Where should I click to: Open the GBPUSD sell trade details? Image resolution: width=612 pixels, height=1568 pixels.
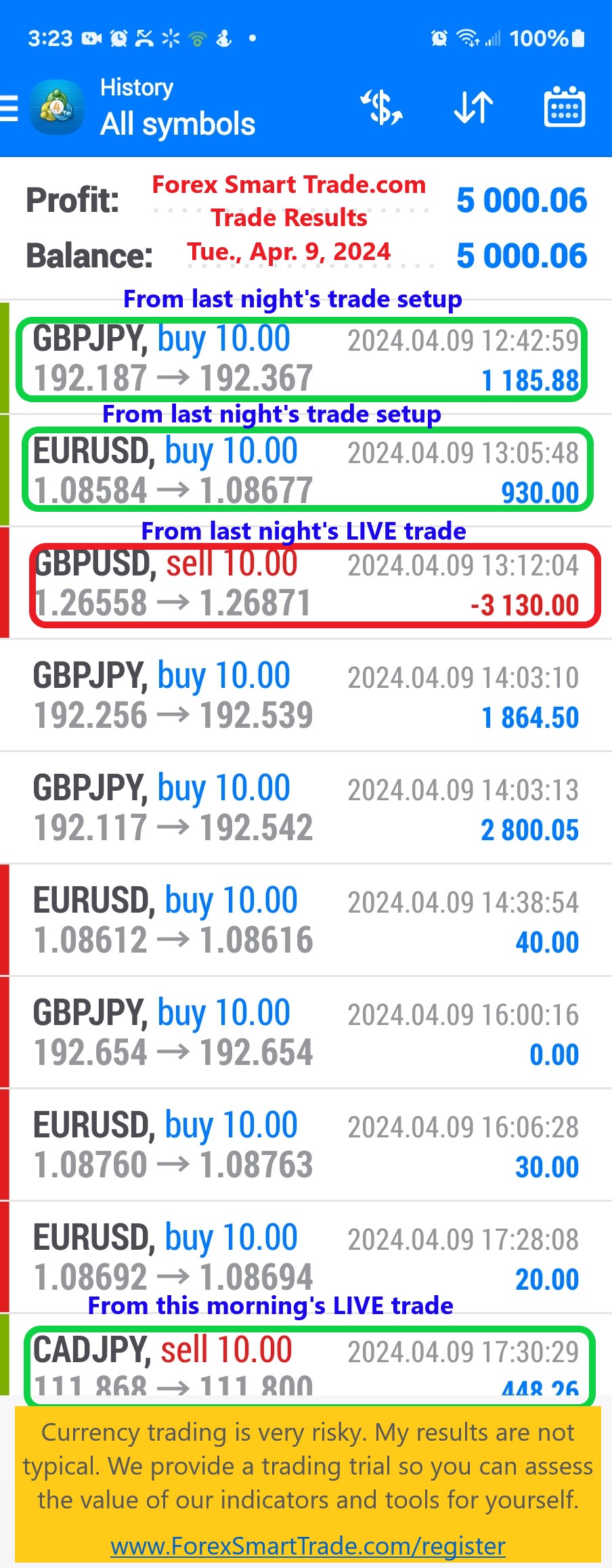(x=306, y=584)
